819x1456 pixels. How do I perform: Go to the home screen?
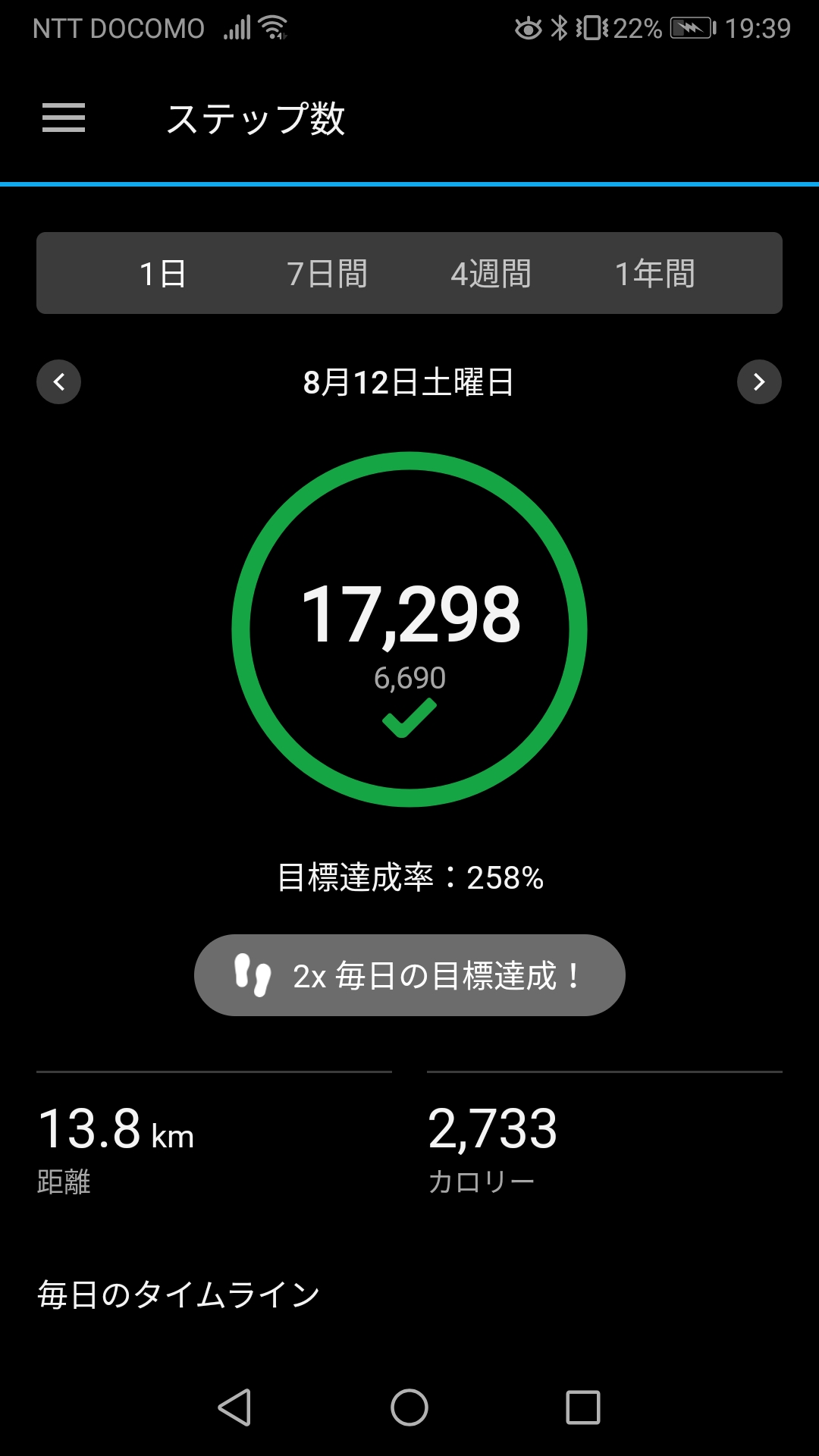click(x=409, y=1407)
